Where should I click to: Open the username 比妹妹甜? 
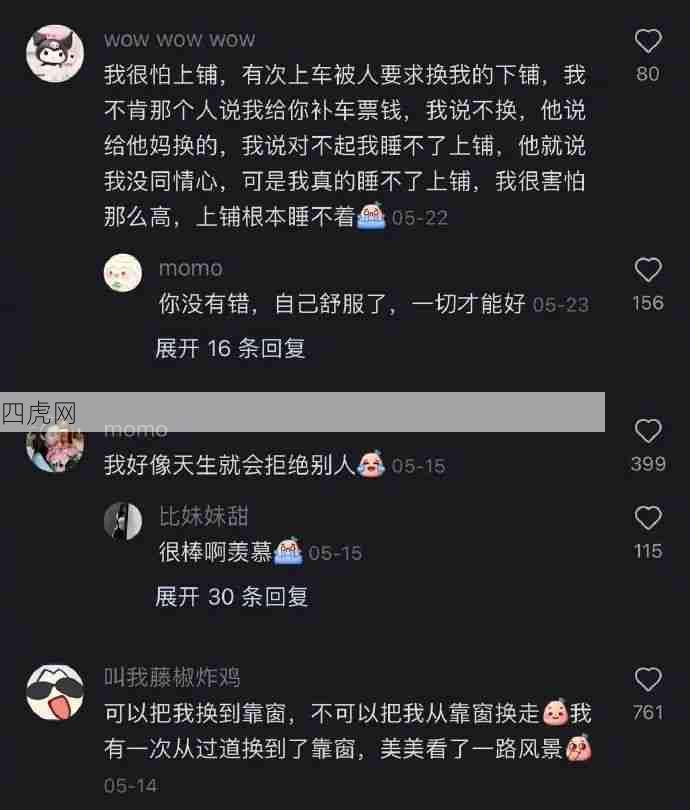coord(204,517)
